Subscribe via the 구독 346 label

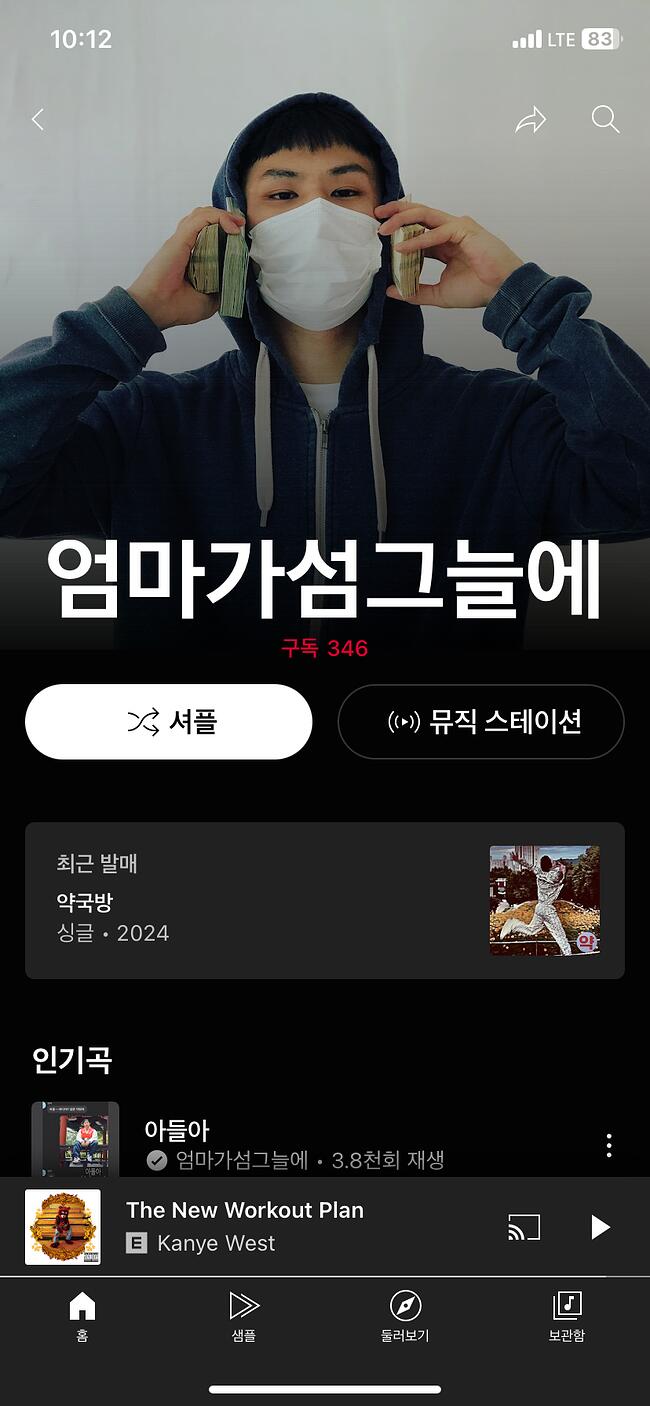[325, 649]
